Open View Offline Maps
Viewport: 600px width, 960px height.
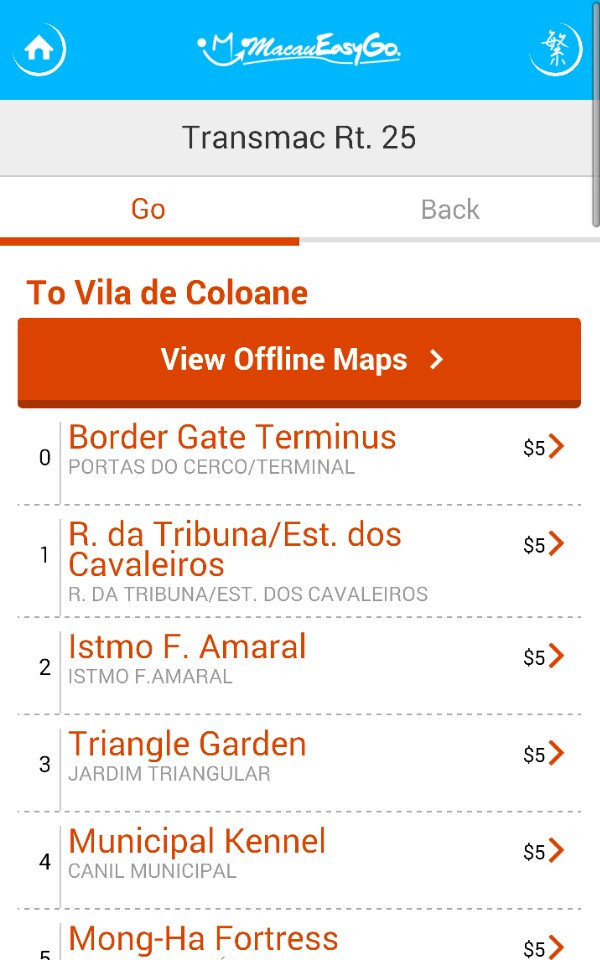299,360
